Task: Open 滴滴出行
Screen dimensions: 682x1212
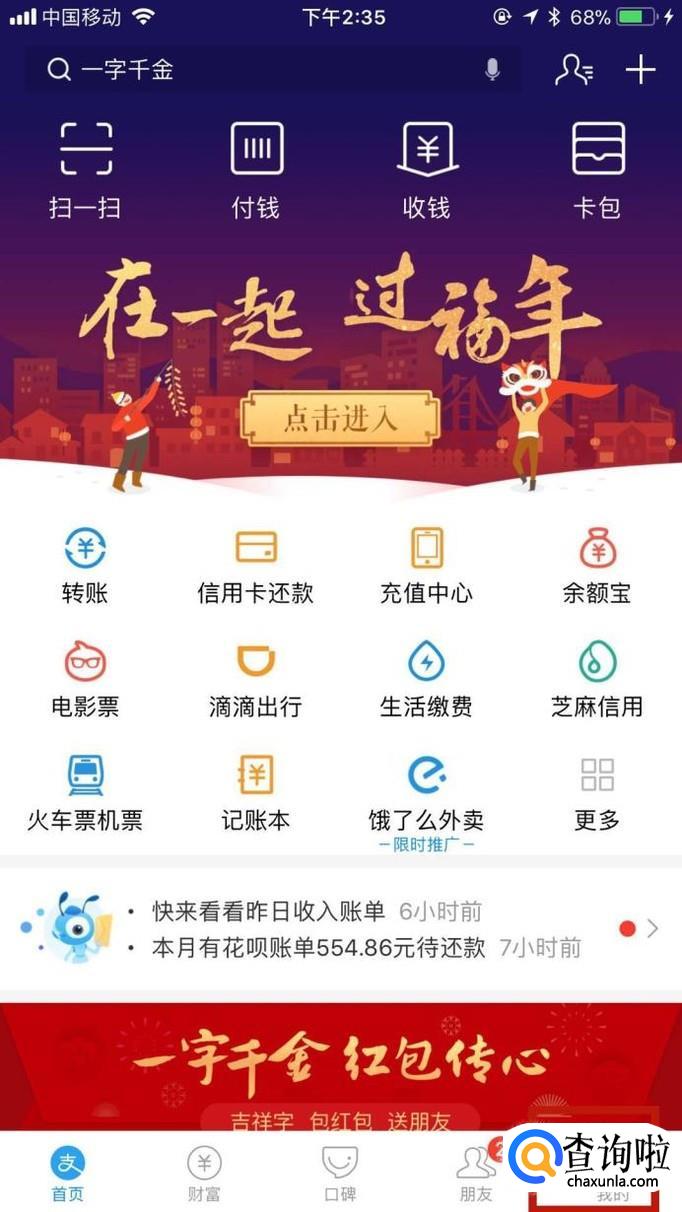Action: tap(256, 680)
